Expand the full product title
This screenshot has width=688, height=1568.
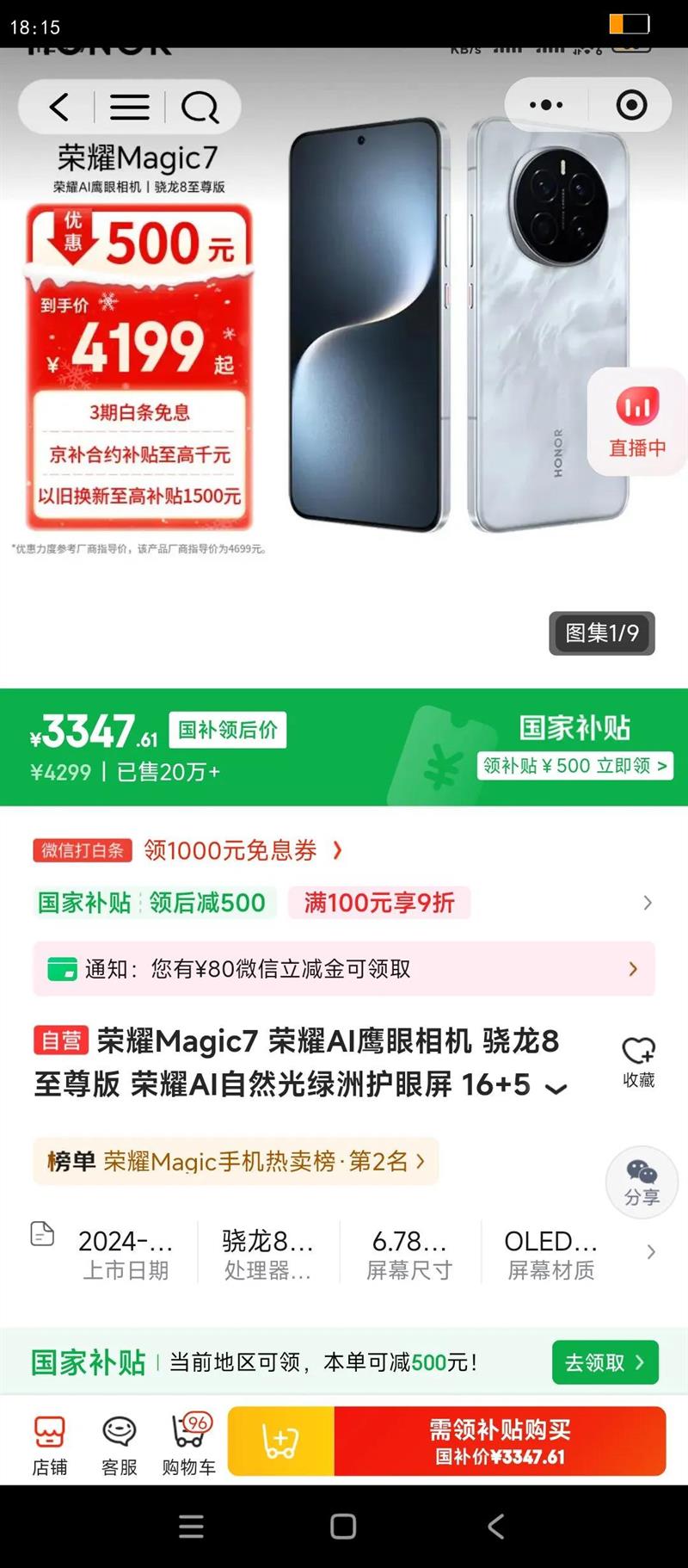click(556, 1087)
